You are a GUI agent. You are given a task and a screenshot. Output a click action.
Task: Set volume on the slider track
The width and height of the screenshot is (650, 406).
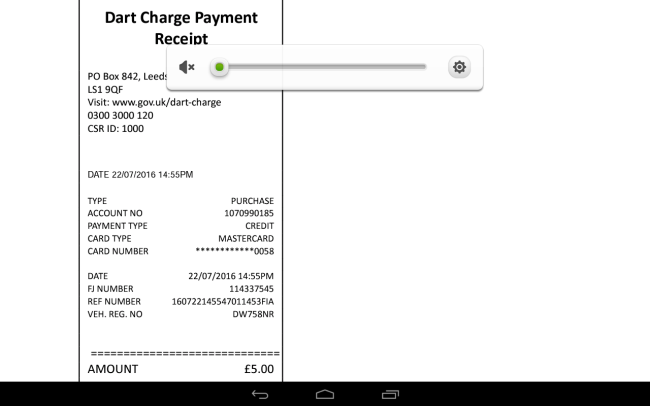tap(320, 67)
